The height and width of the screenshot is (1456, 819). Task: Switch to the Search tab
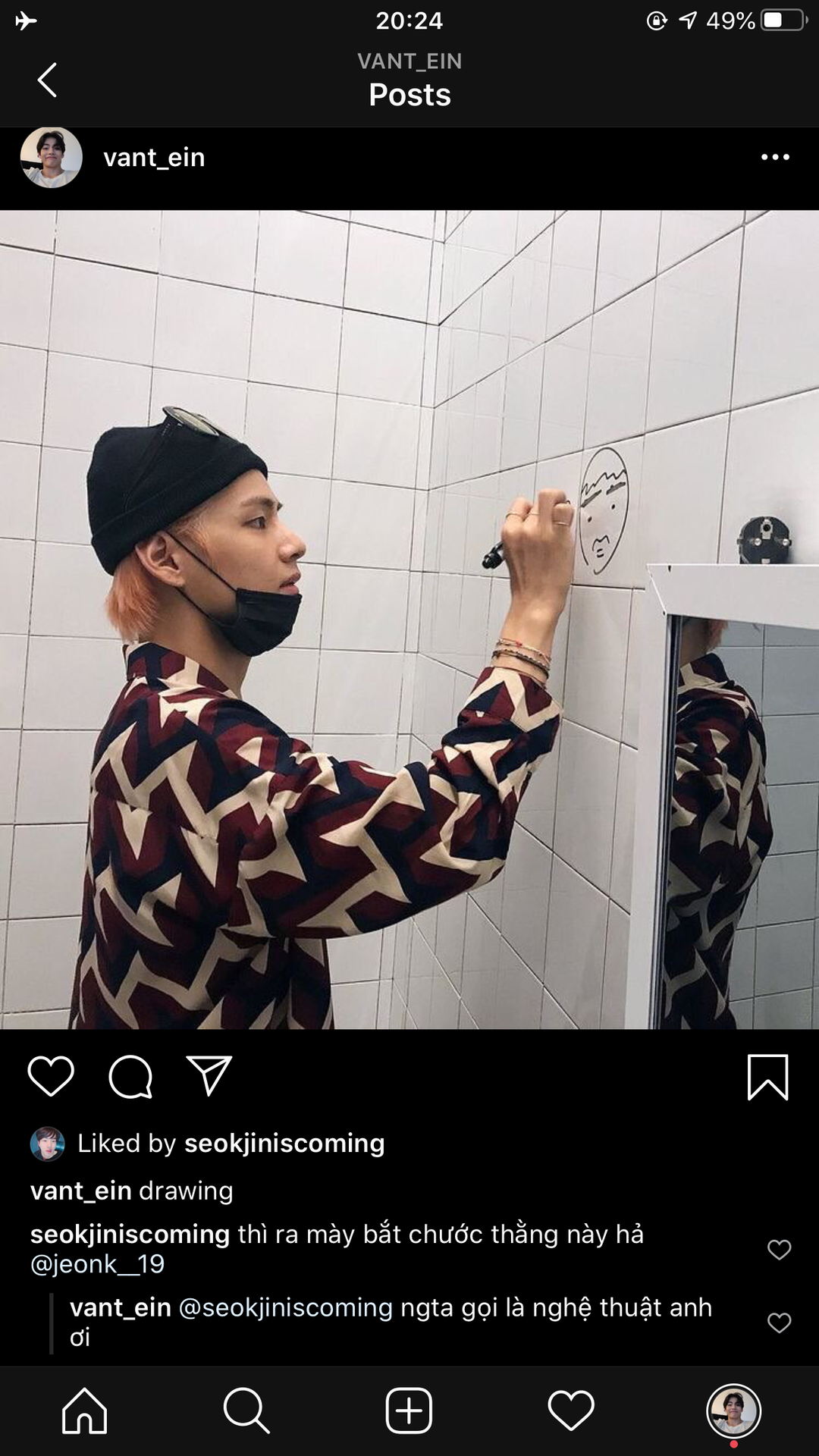pyautogui.click(x=246, y=1411)
